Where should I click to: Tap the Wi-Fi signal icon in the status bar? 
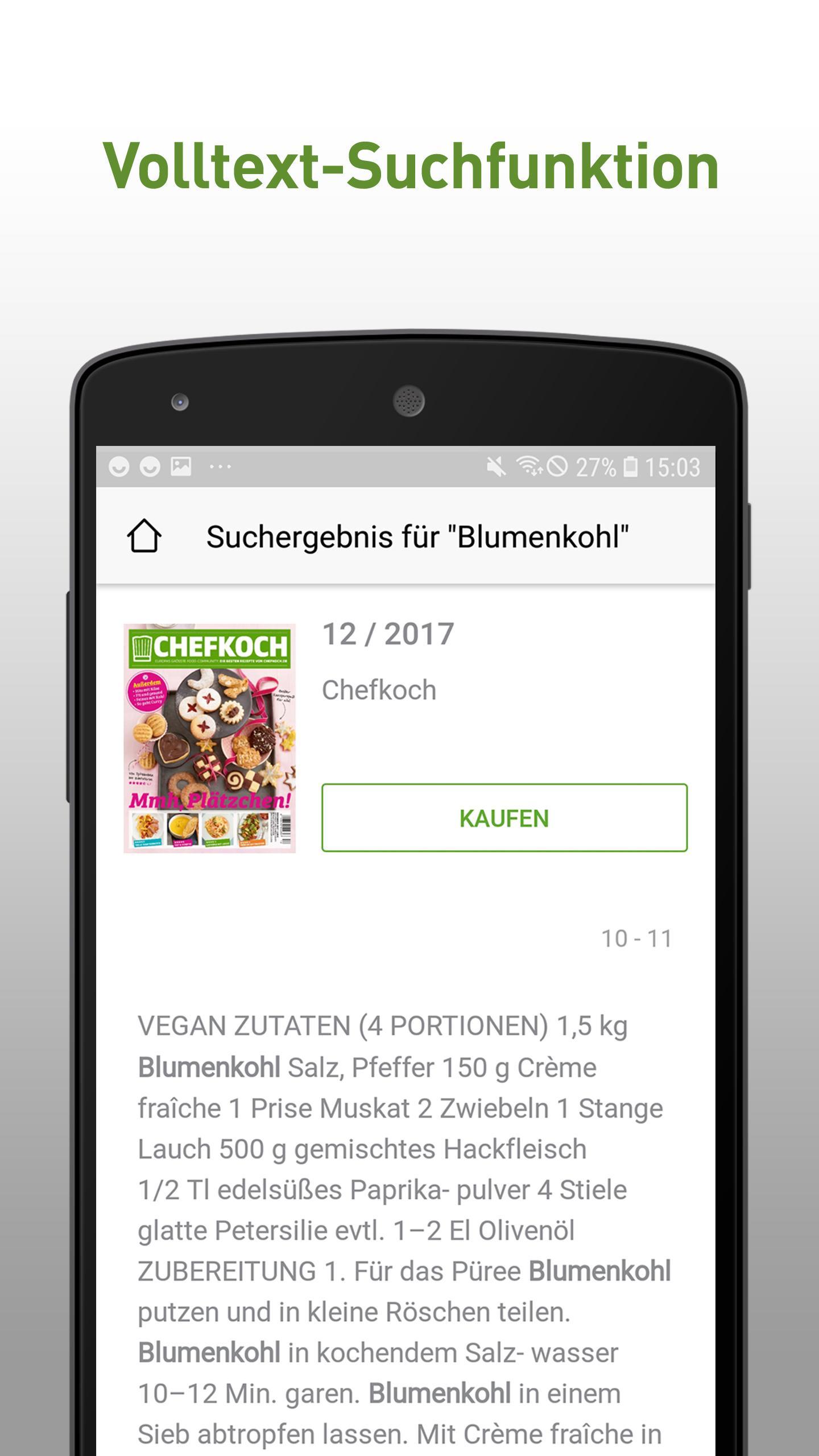530,466
